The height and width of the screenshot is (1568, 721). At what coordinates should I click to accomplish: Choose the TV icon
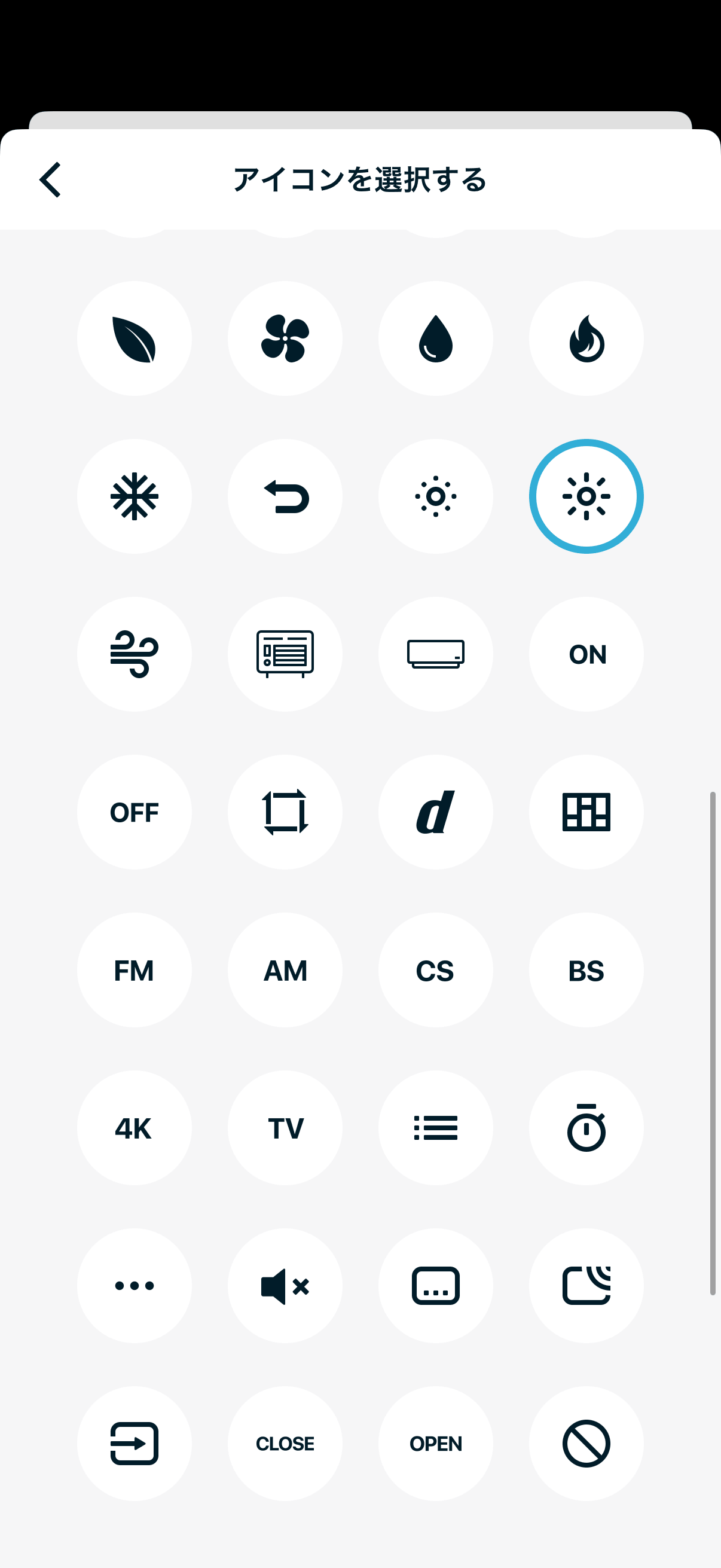point(285,1128)
